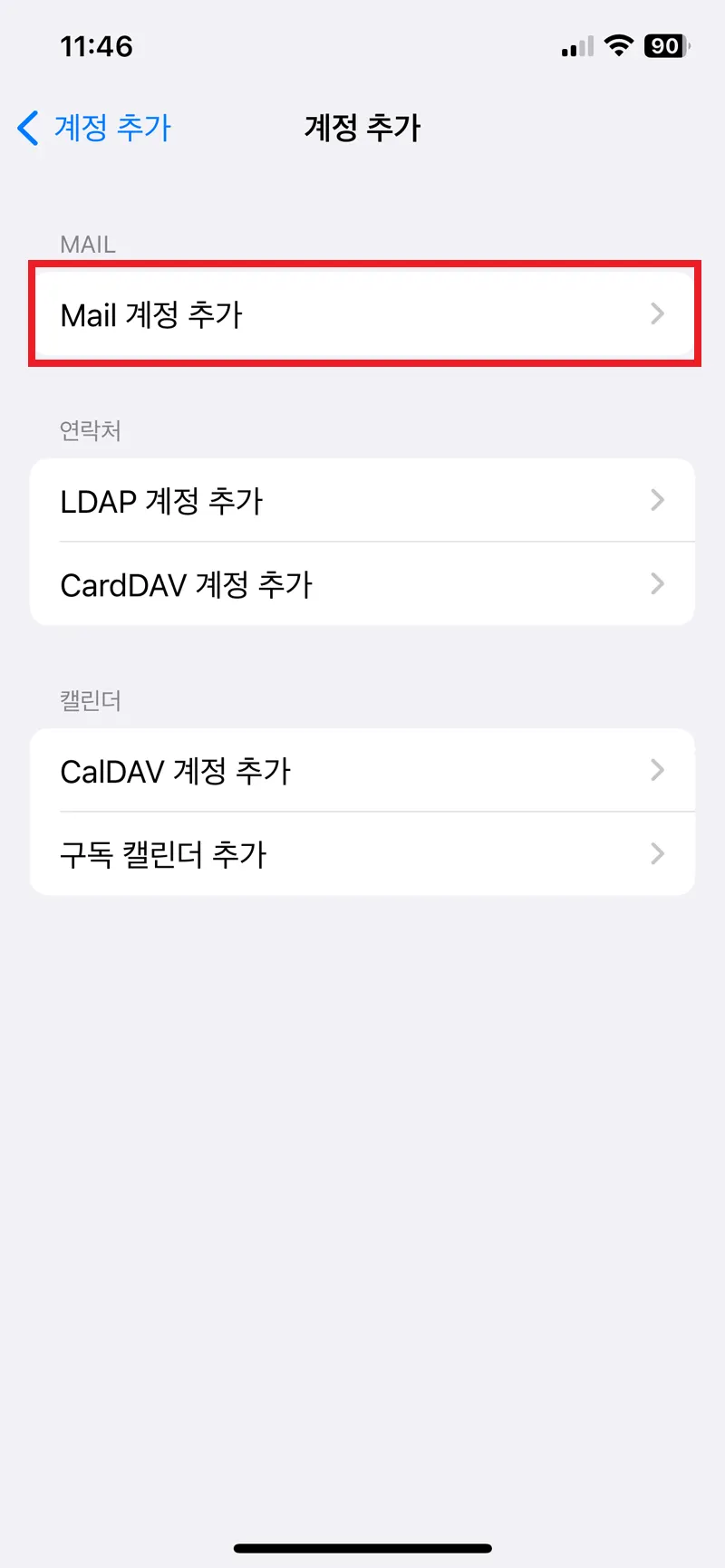Tap the clock showing 11:46

[97, 45]
